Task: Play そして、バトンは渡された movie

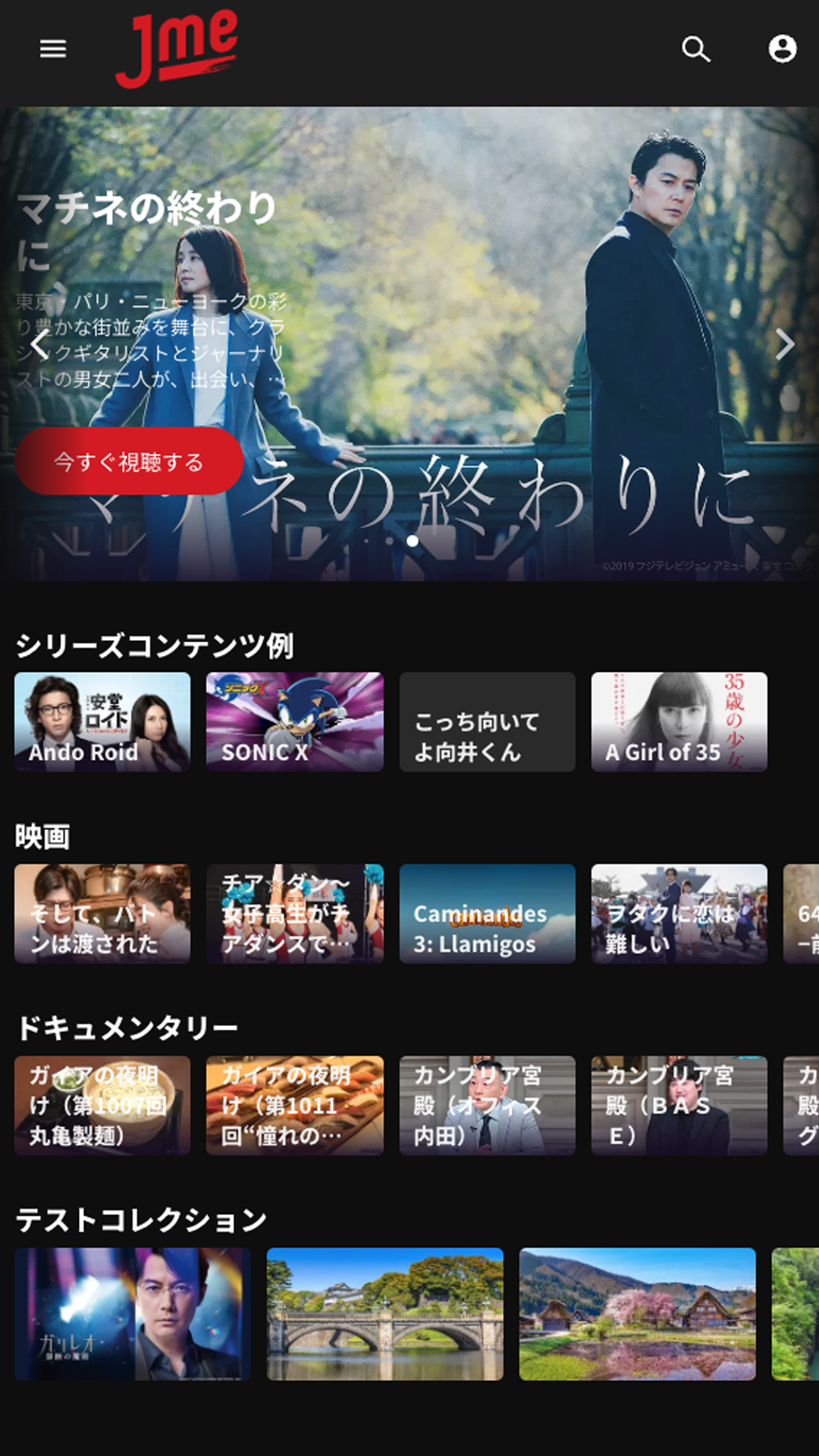Action: click(101, 915)
